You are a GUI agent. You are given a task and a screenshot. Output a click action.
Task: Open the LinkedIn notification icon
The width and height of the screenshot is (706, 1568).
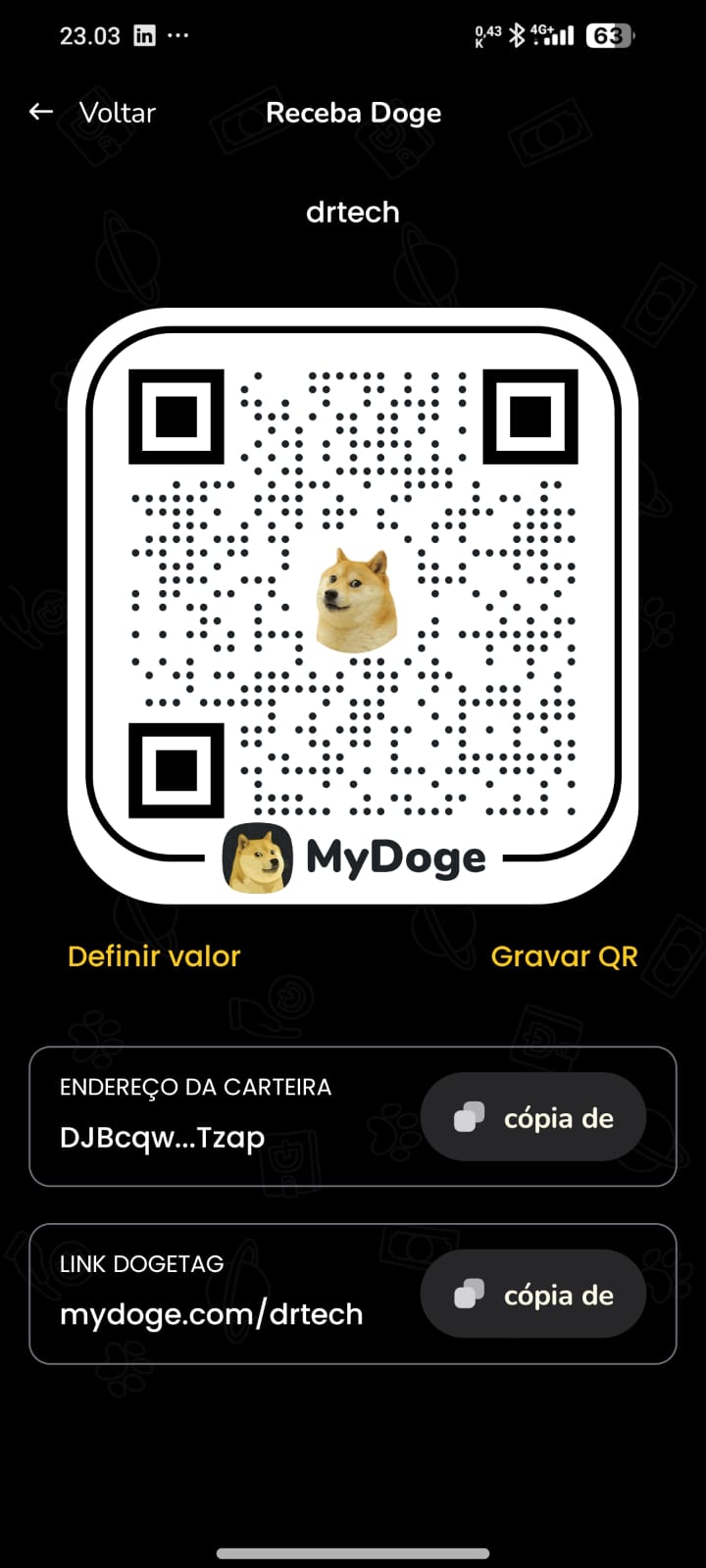pyautogui.click(x=145, y=34)
